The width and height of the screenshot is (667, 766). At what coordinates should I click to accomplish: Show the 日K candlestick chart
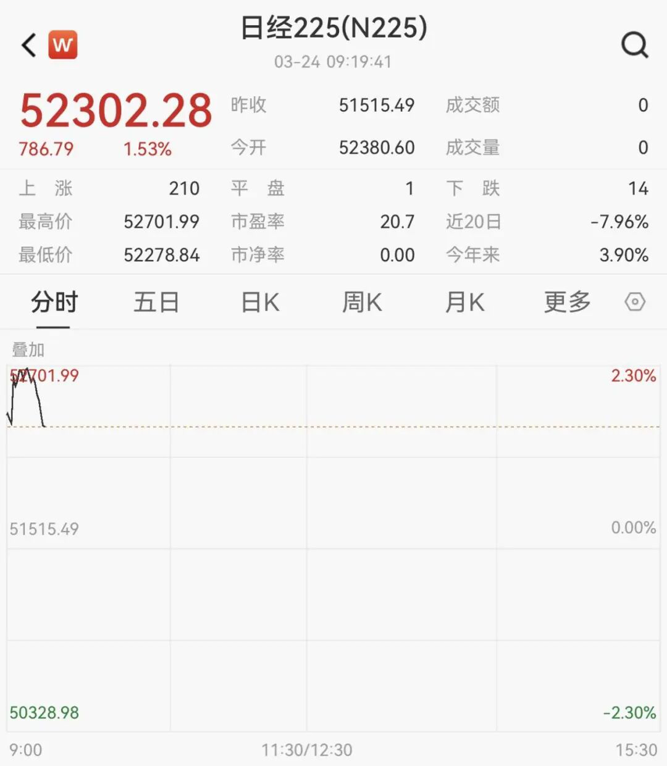coord(259,302)
